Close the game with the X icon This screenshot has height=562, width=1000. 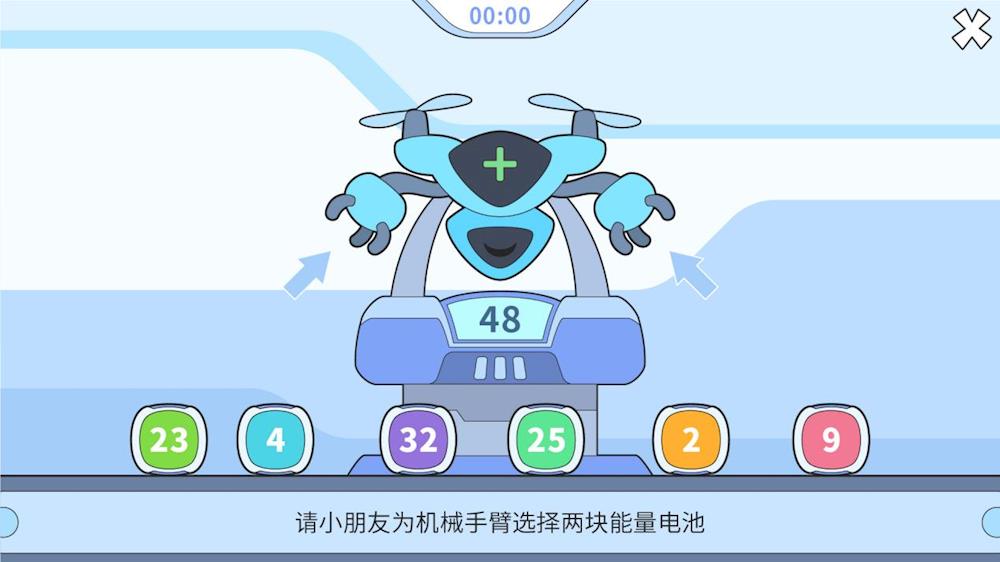tap(970, 29)
